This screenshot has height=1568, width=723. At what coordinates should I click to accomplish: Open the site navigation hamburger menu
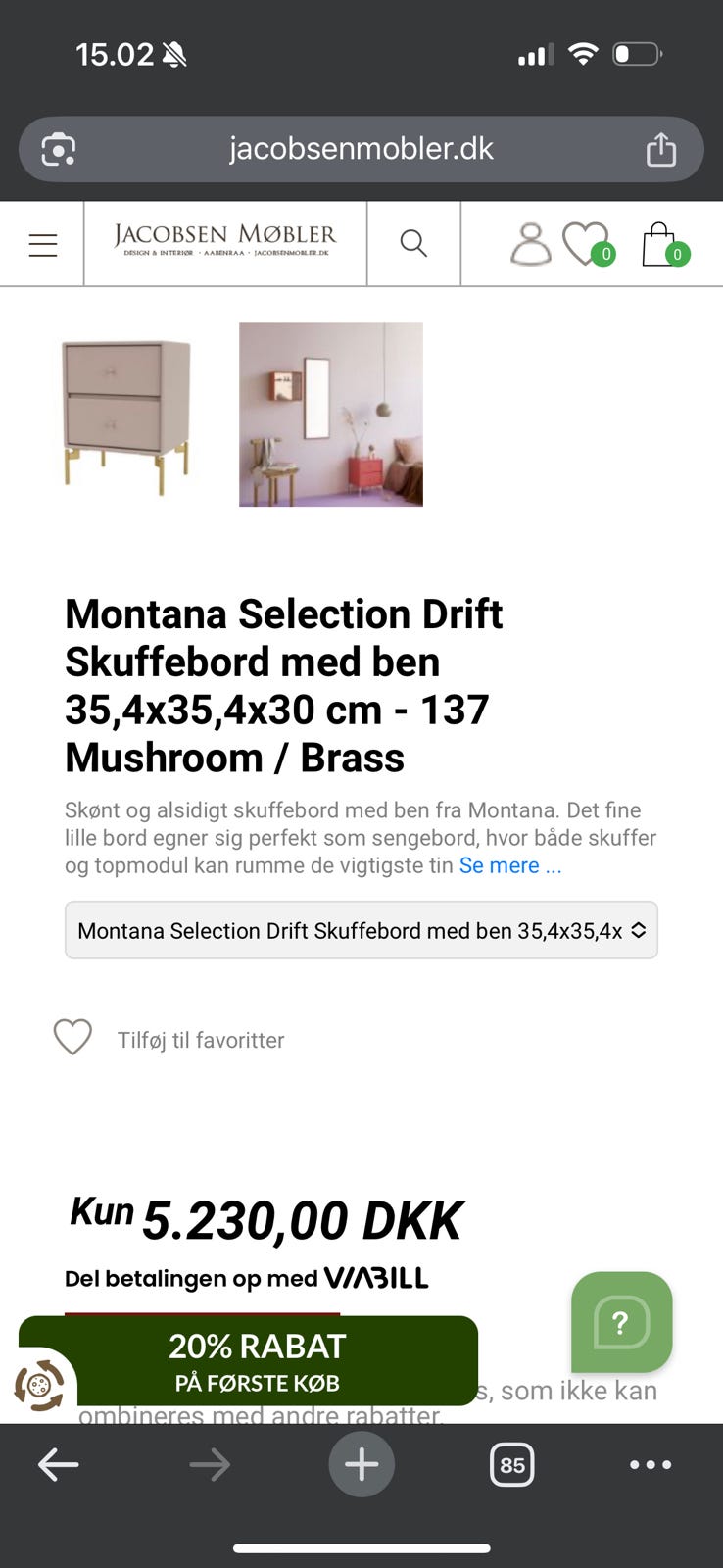coord(42,244)
